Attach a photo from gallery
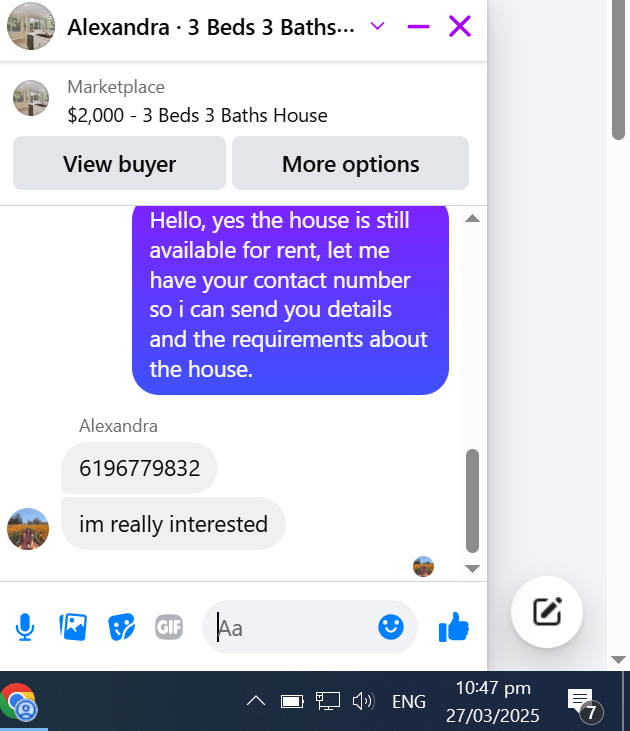This screenshot has height=731, width=630. (73, 627)
